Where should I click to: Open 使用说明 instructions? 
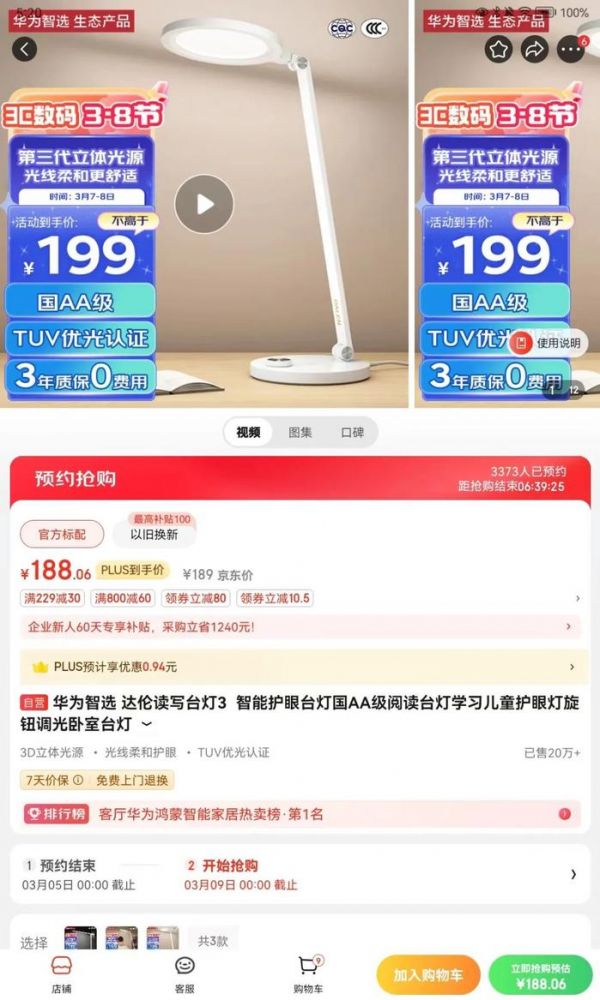point(548,343)
